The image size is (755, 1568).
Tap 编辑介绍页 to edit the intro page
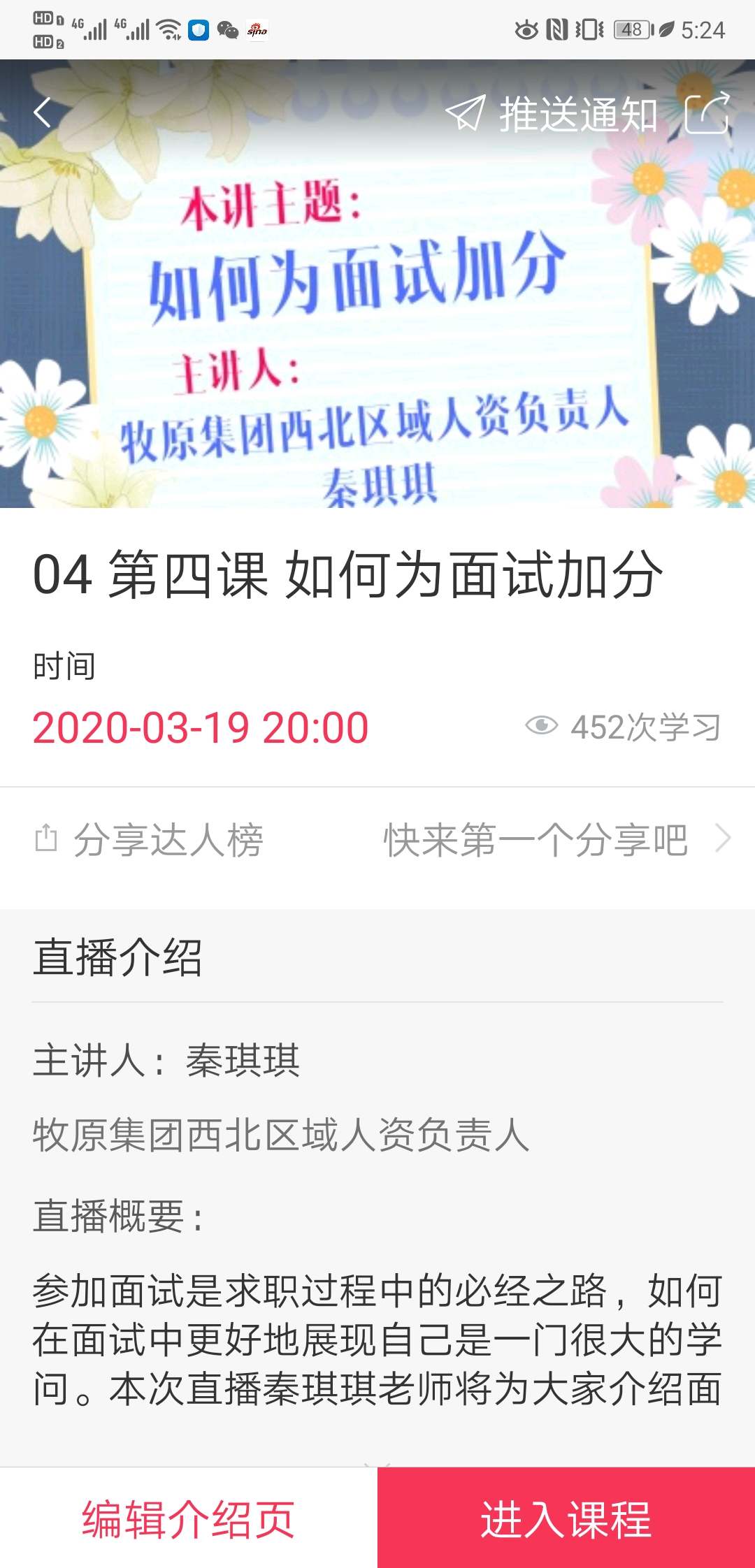tap(188, 1518)
